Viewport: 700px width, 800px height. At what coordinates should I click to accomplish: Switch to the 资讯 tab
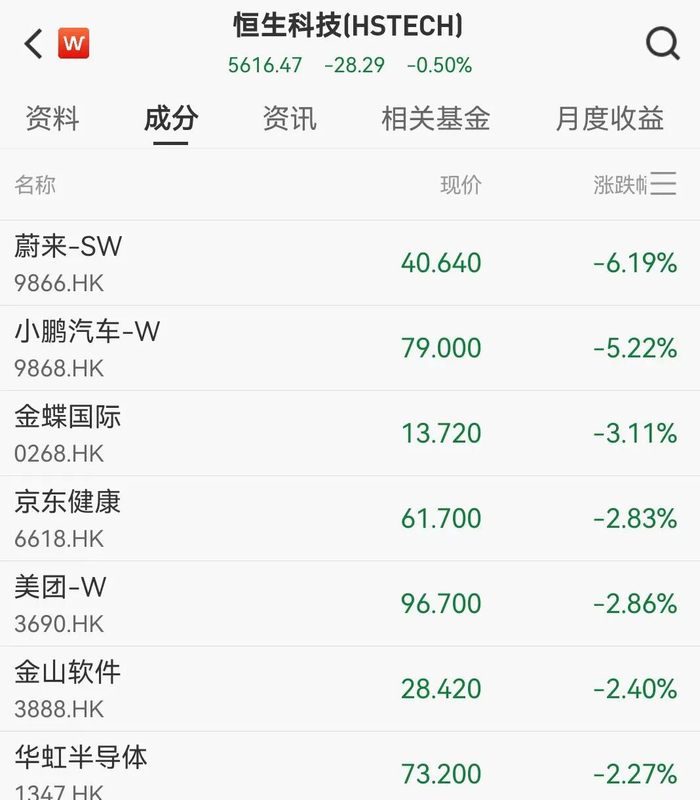(x=289, y=119)
